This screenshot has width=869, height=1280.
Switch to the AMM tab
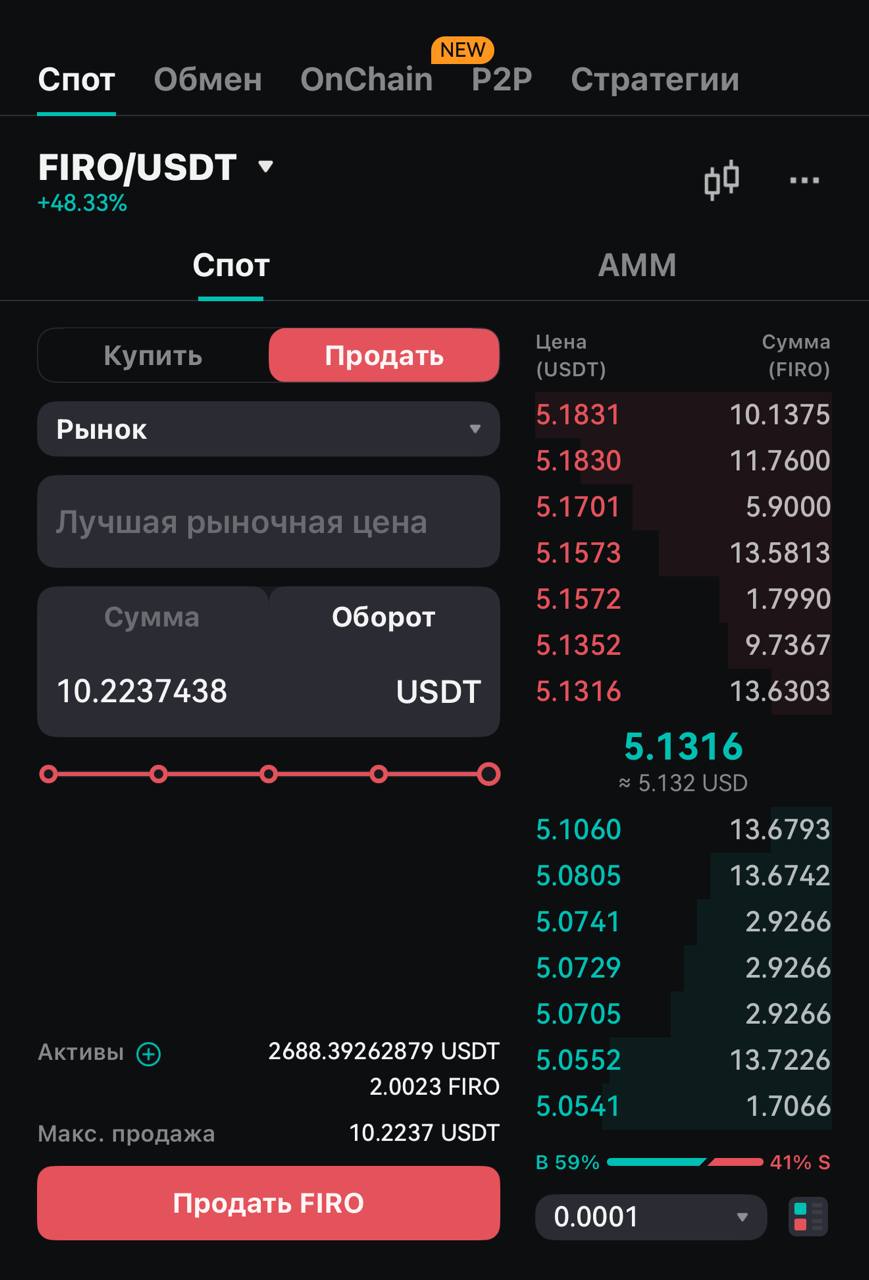click(x=637, y=265)
